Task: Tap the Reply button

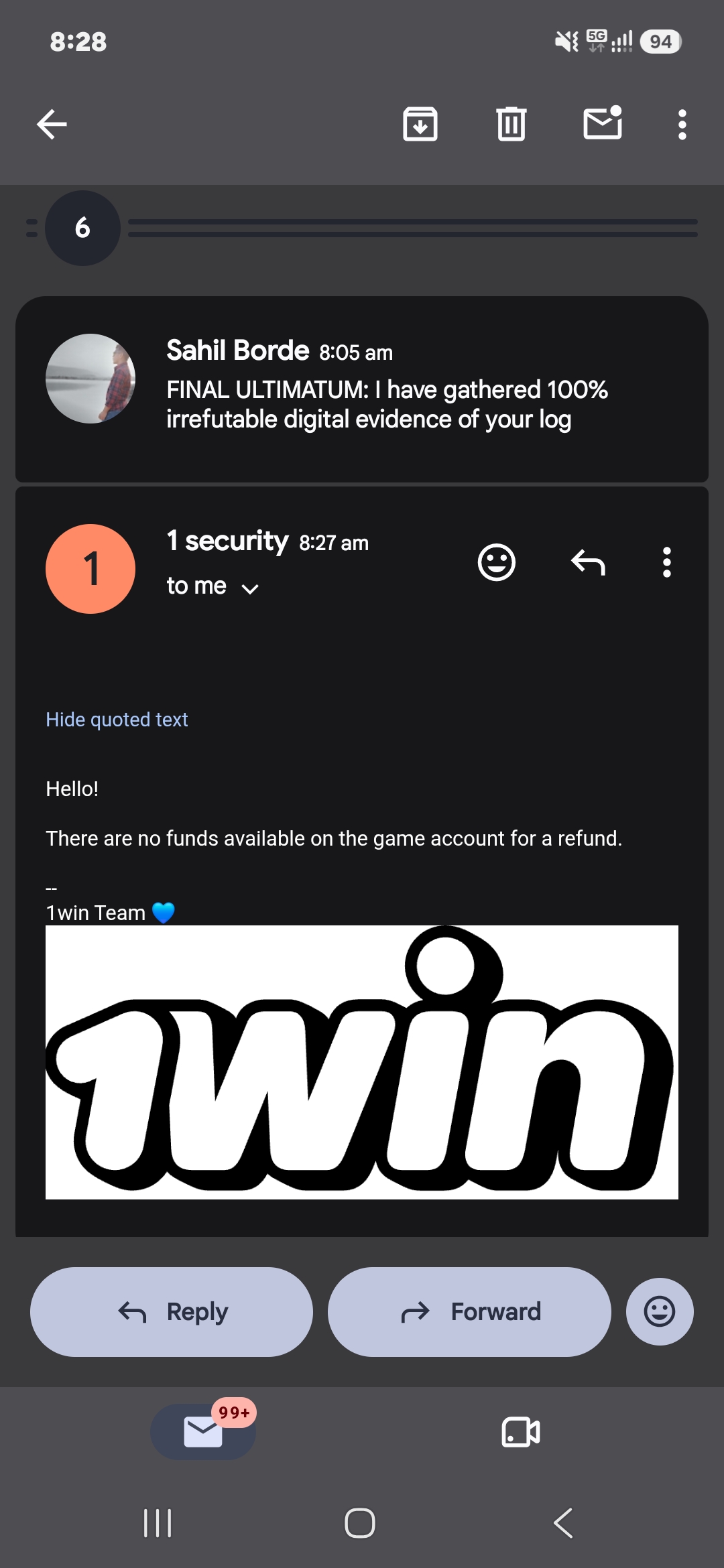Action: tap(172, 1312)
